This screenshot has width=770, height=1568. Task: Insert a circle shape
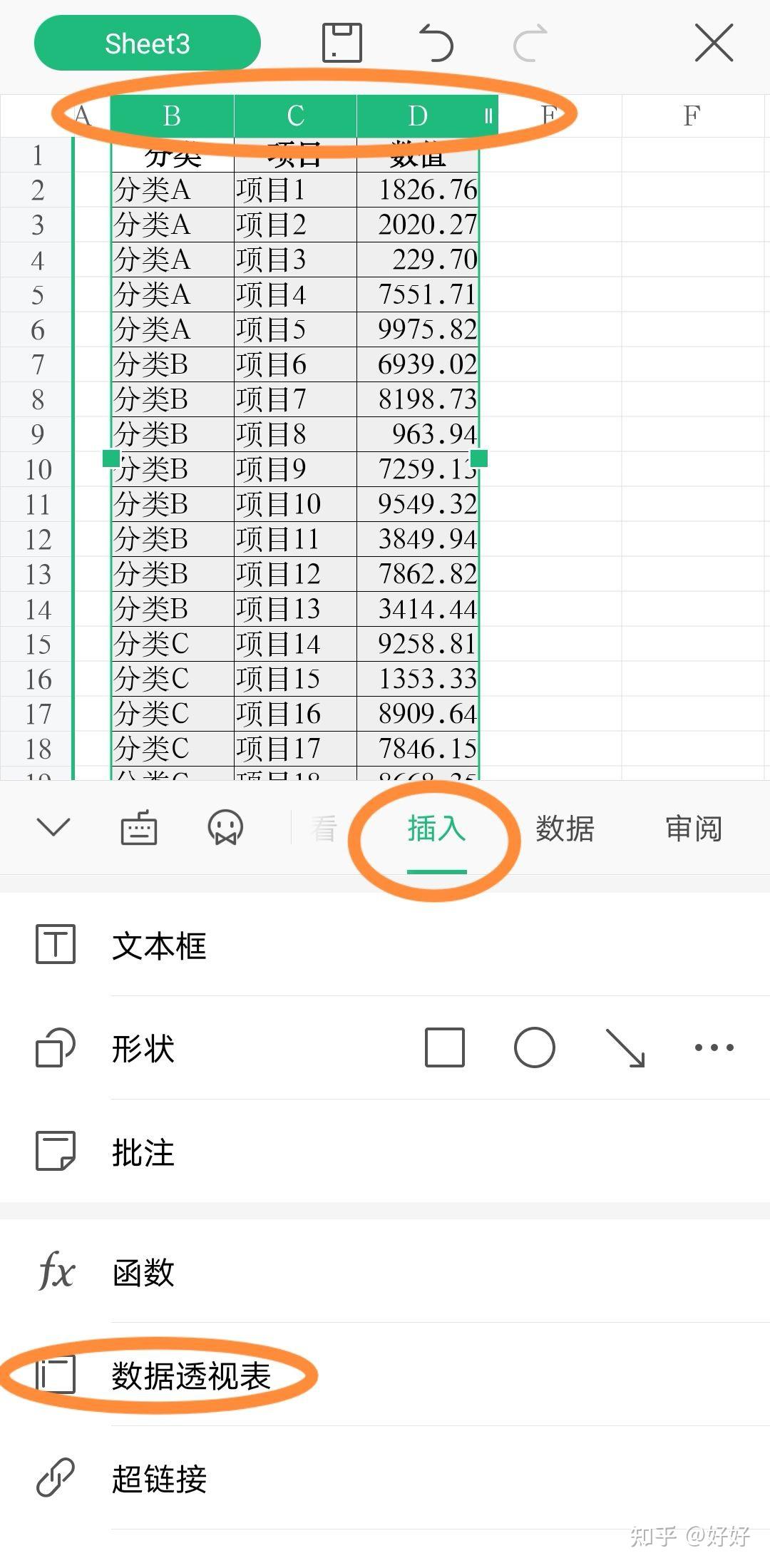click(x=535, y=1047)
